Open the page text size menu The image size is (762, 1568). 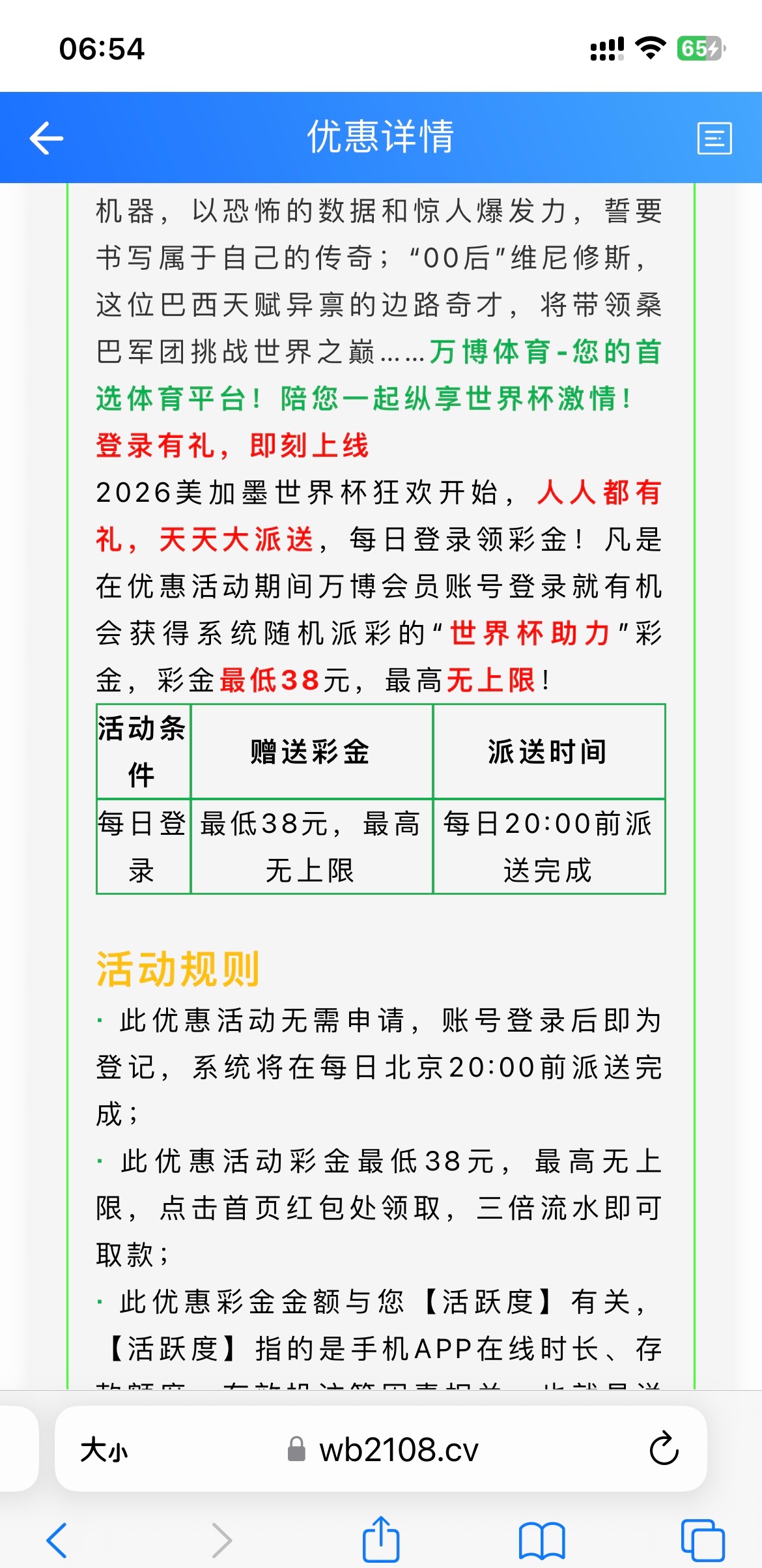tap(104, 1451)
